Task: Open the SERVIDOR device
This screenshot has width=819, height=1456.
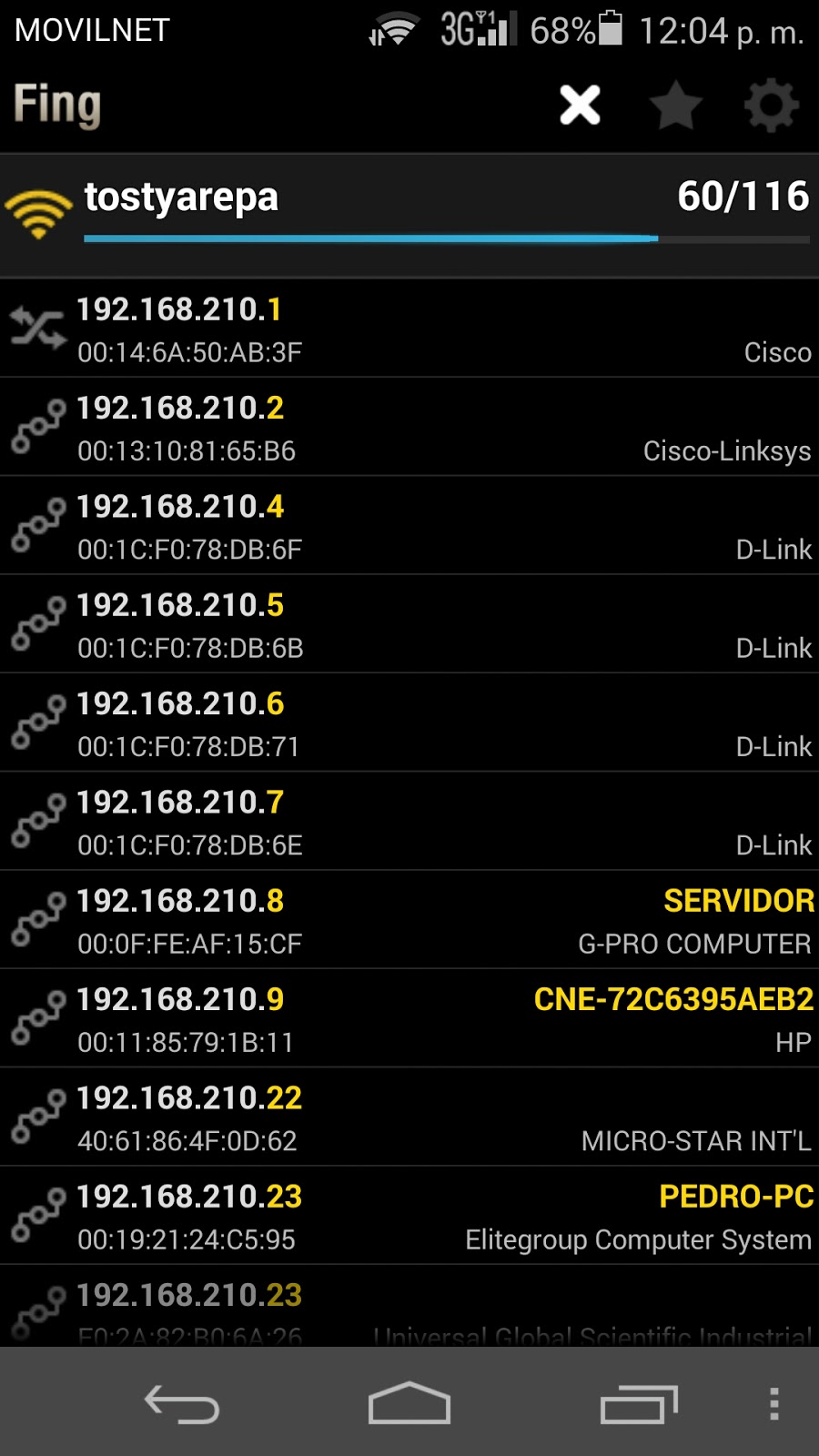Action: tap(409, 920)
